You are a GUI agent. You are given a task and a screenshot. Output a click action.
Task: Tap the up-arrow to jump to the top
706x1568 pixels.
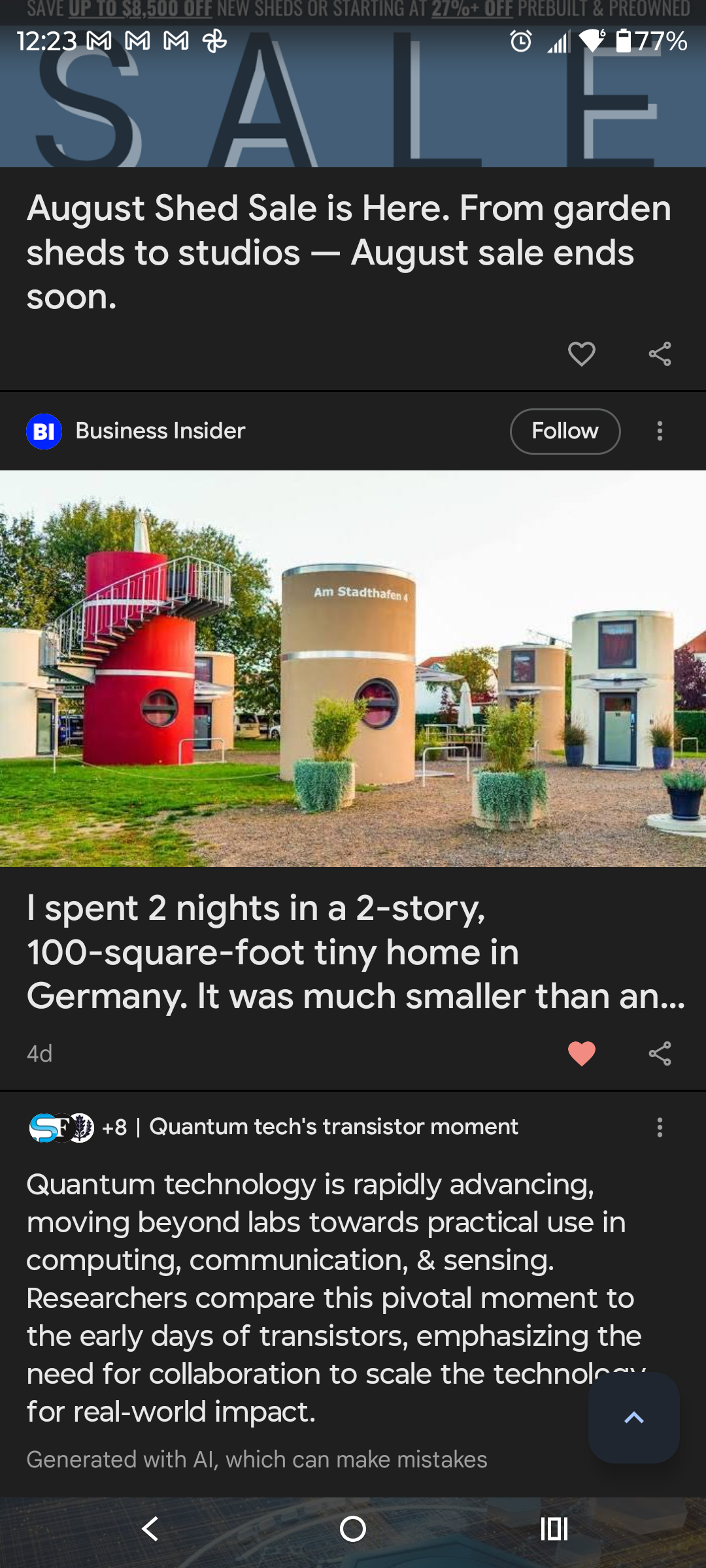(633, 1418)
